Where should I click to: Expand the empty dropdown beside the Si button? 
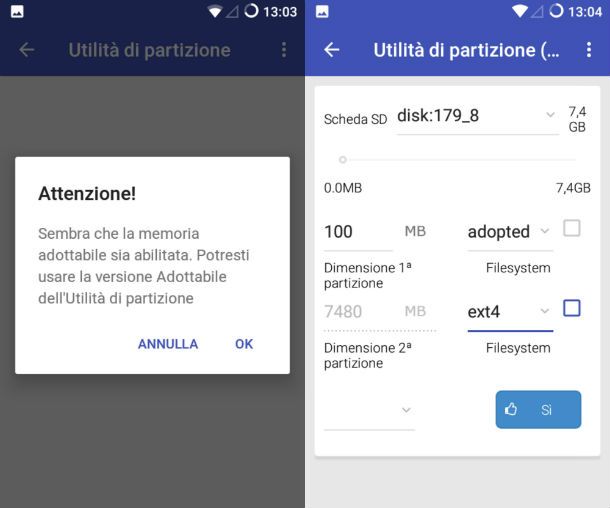click(369, 411)
